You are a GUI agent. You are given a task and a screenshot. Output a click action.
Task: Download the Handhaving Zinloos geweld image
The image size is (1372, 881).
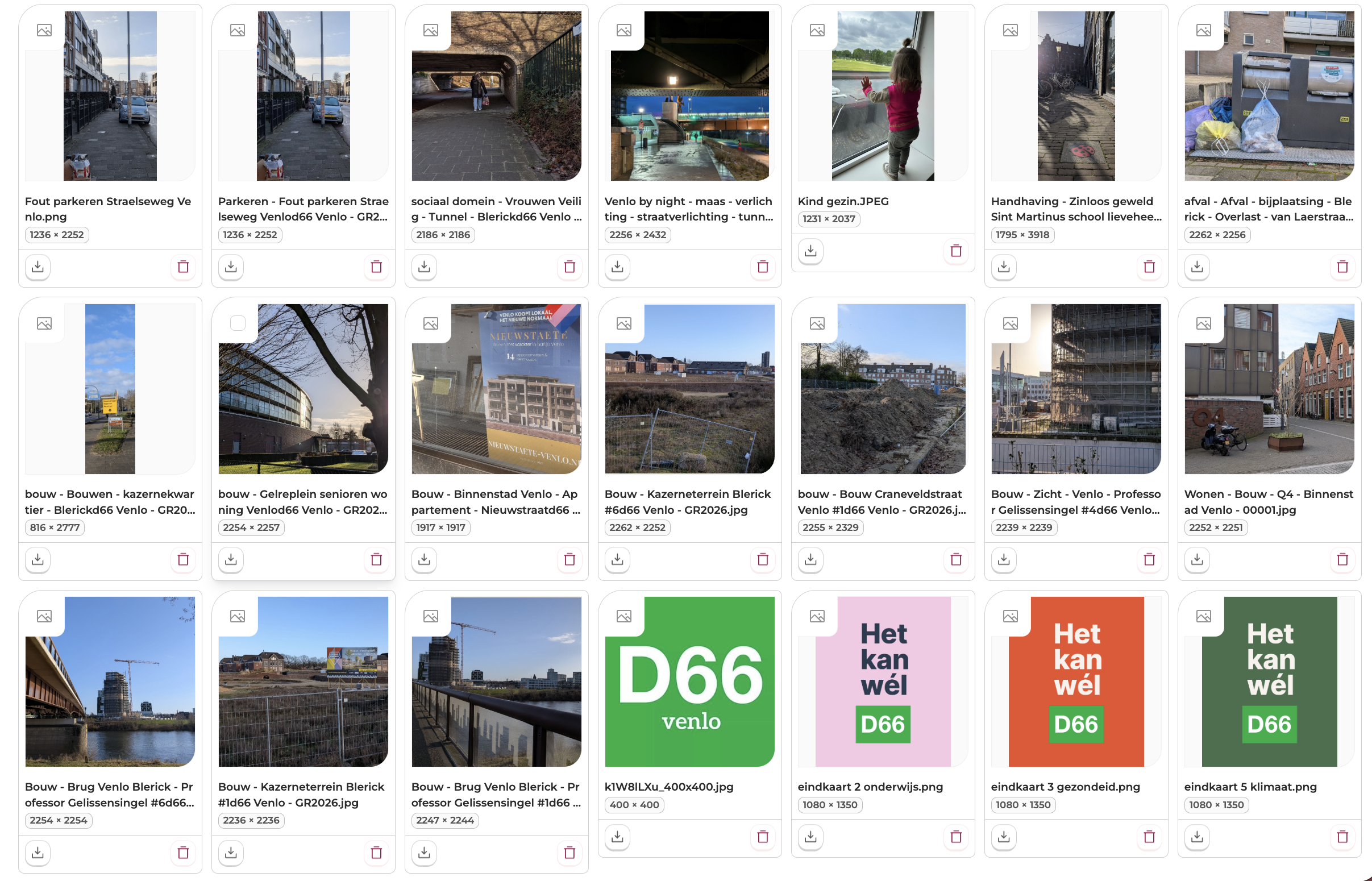point(1004,267)
